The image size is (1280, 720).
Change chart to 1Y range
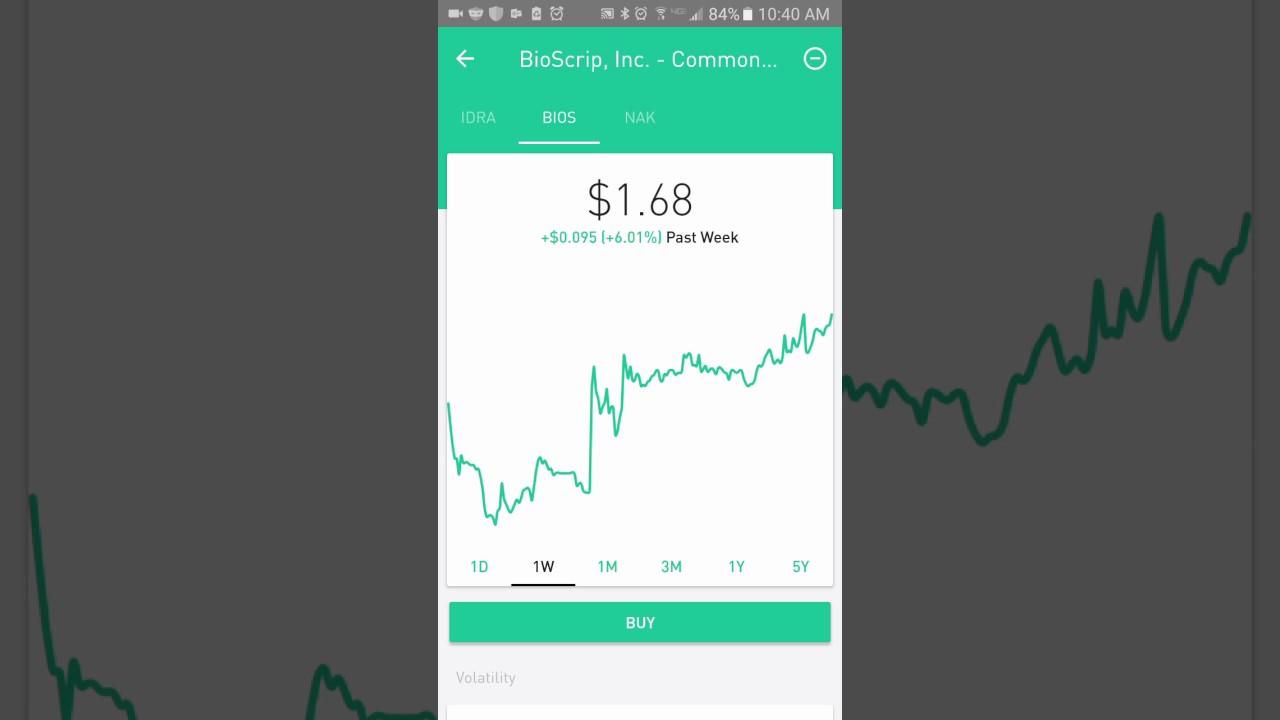pos(736,567)
